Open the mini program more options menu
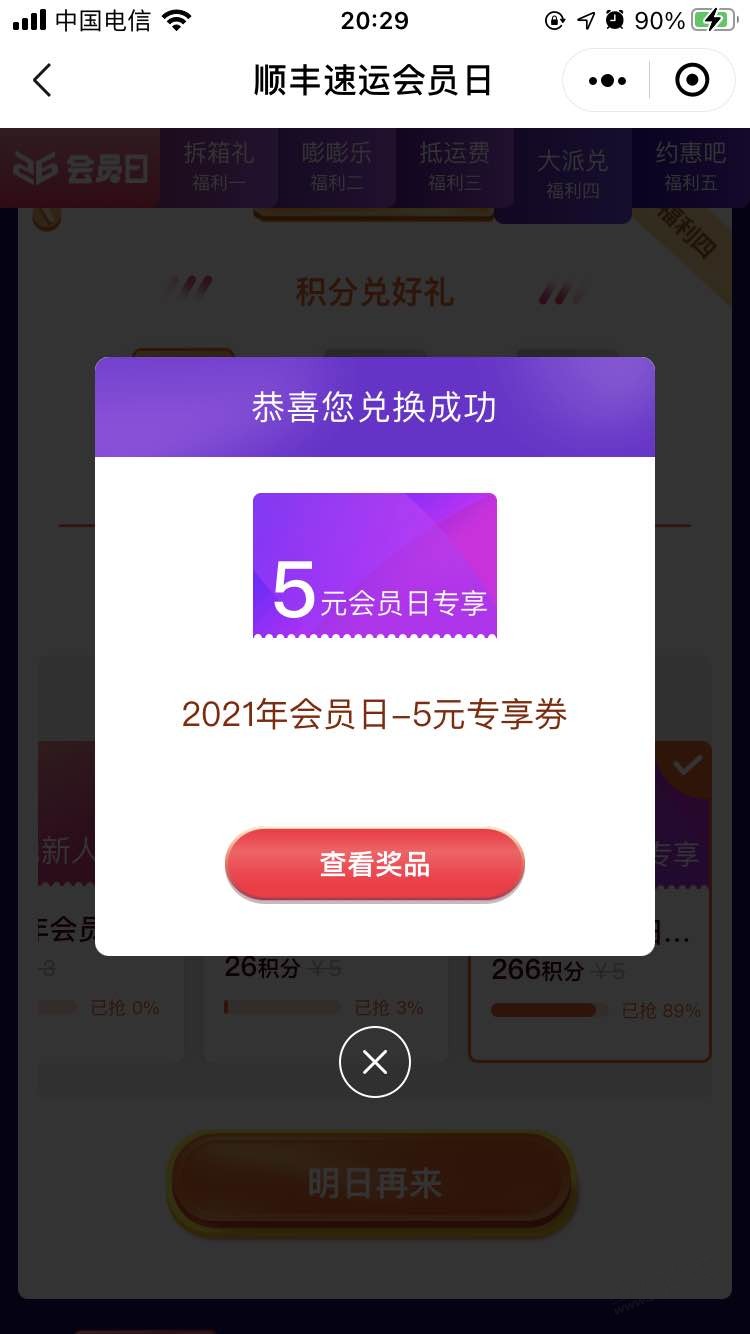 [x=607, y=80]
